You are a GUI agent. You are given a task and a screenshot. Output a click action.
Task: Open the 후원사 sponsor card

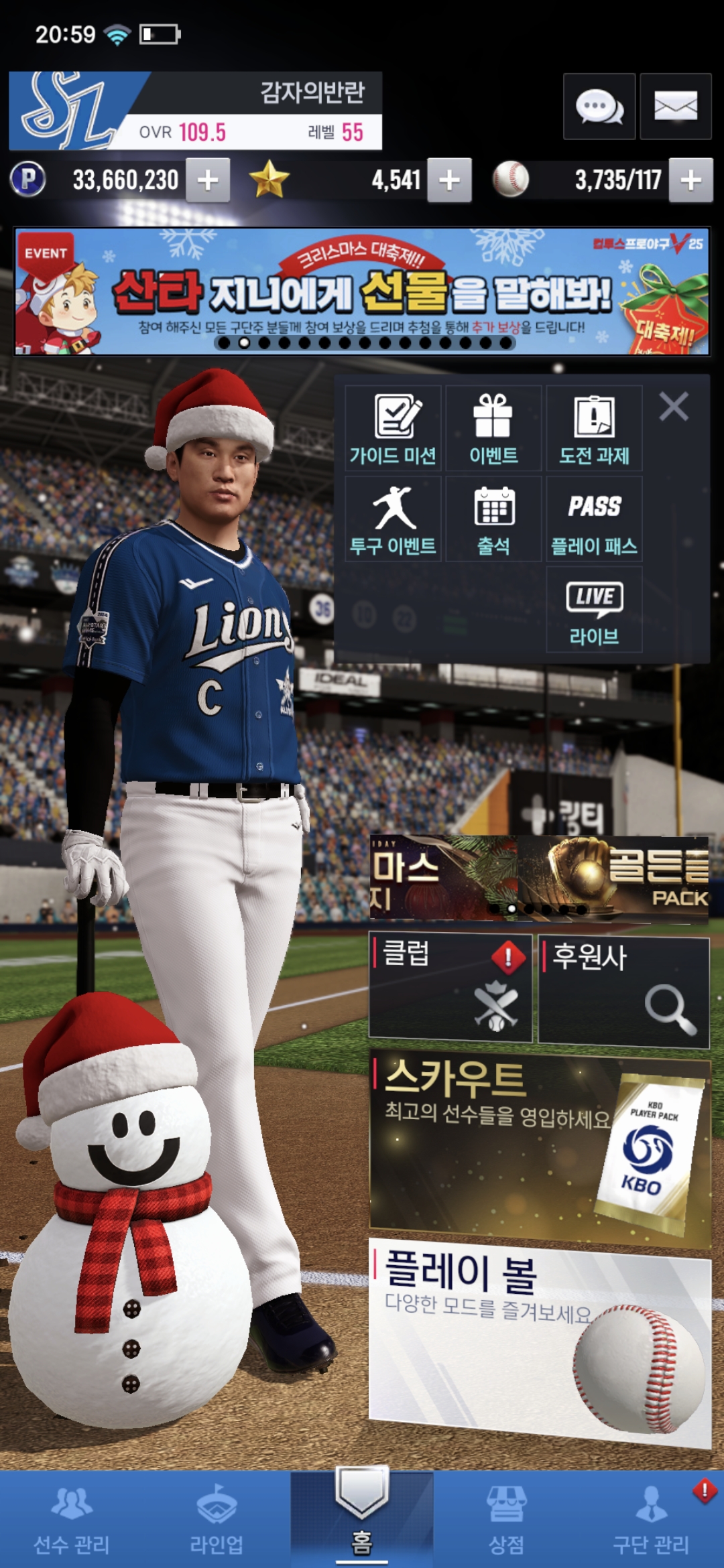(623, 992)
